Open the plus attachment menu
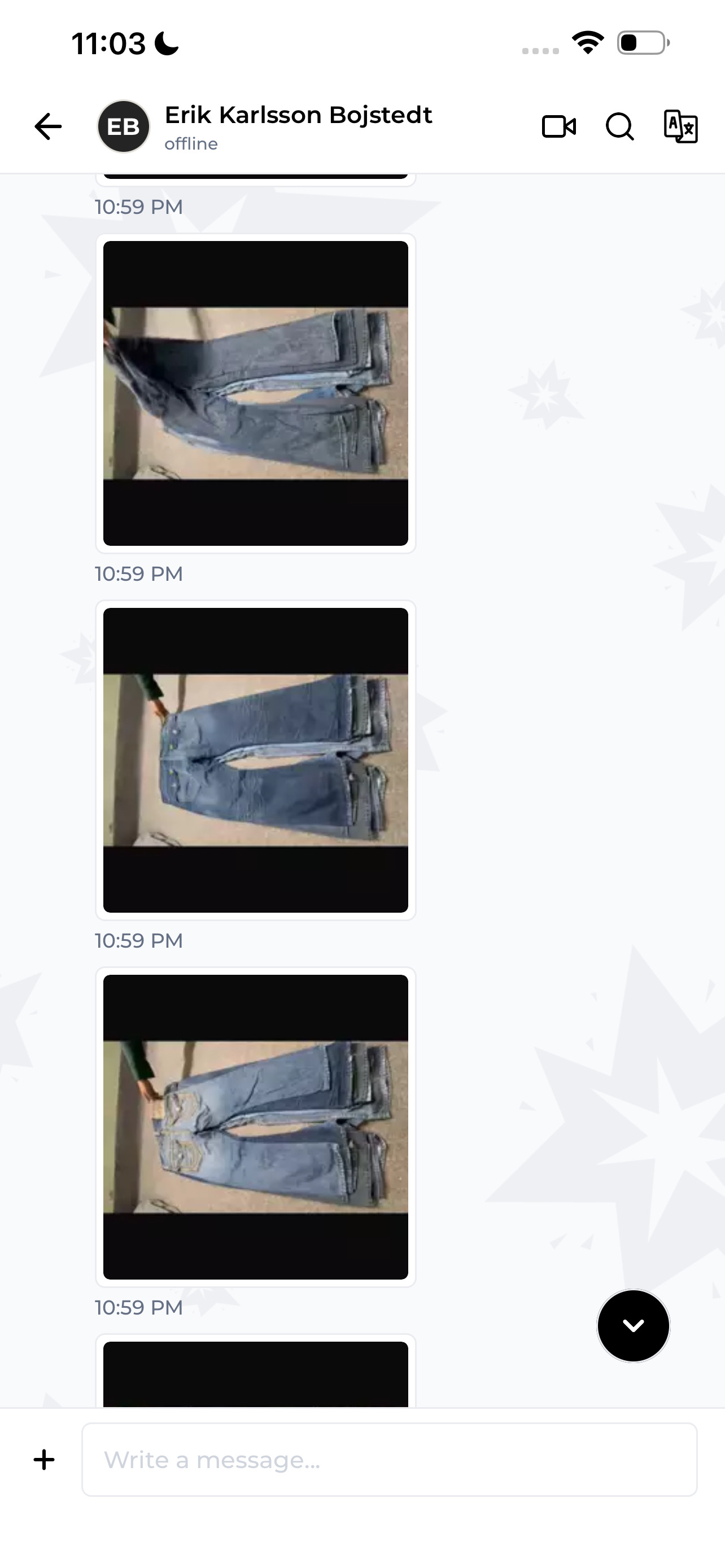The image size is (725, 1568). 44,1459
